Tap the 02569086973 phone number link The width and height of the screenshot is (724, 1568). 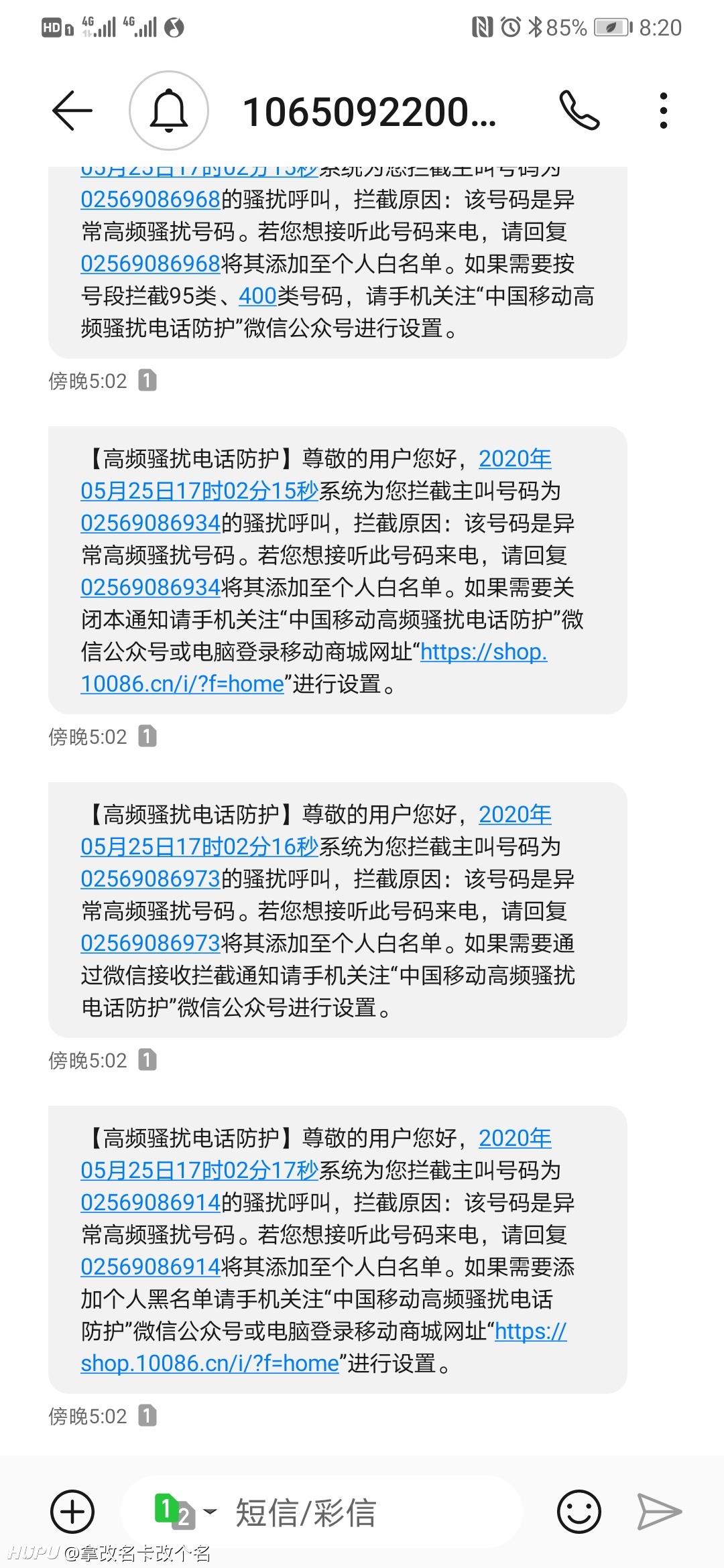pos(151,878)
